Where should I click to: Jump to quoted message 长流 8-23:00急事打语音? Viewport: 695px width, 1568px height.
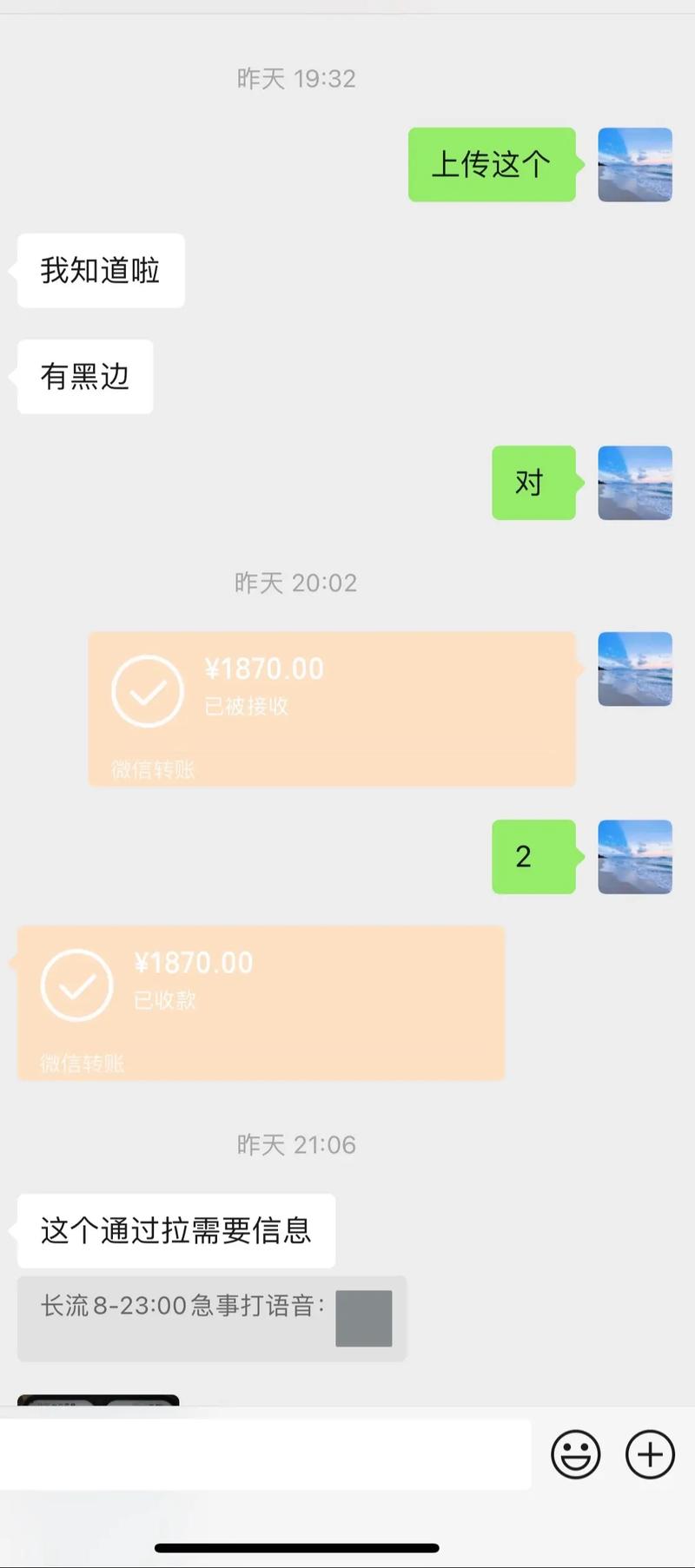(x=212, y=1318)
